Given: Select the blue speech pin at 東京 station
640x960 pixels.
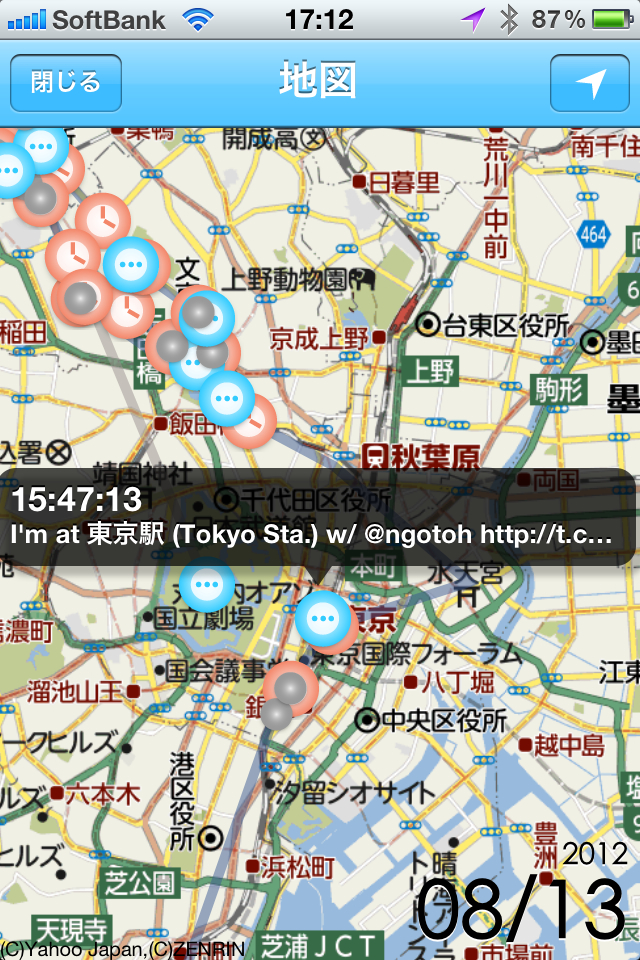Looking at the screenshot, I should (x=323, y=618).
